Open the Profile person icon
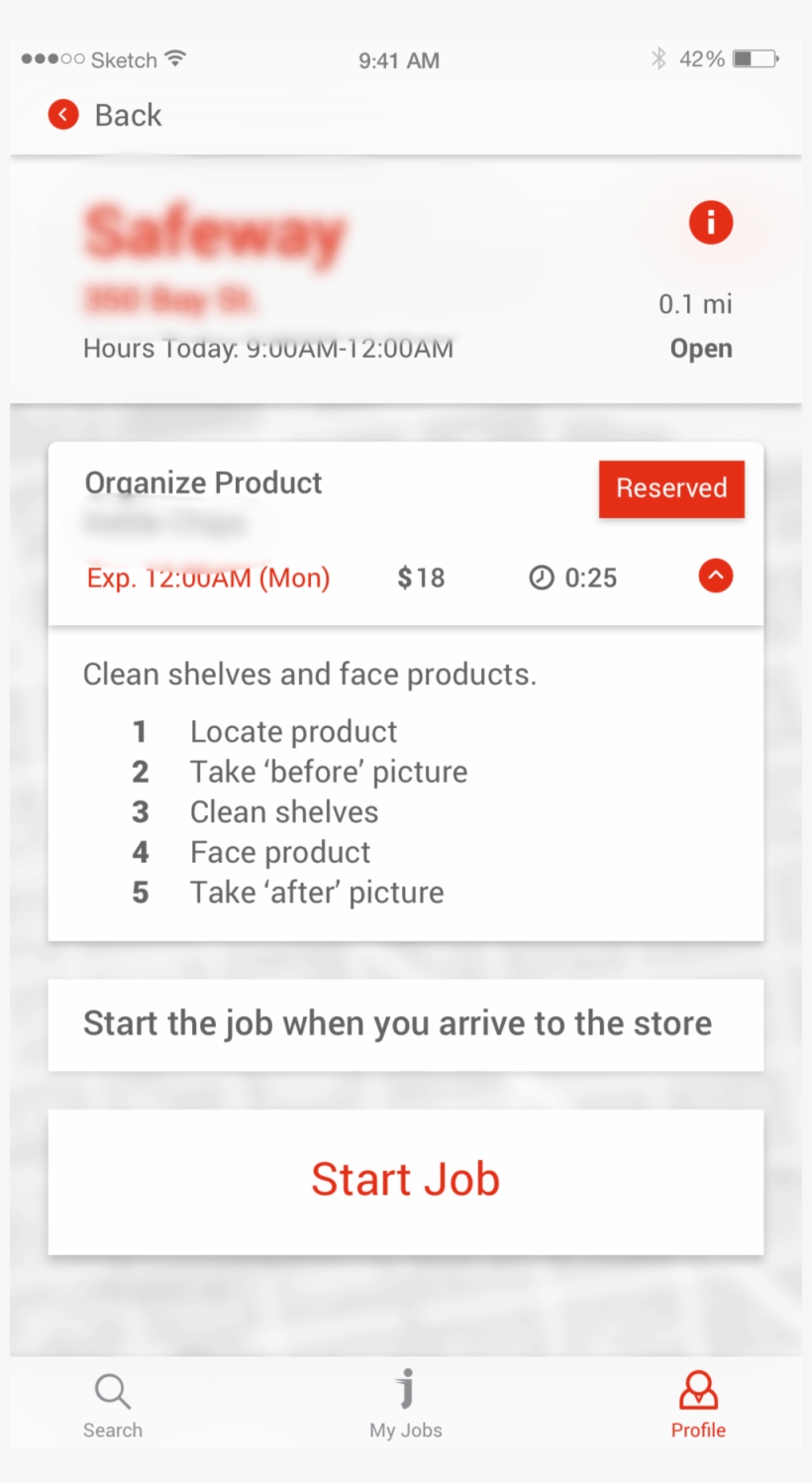The image size is (812, 1483). 697,1390
